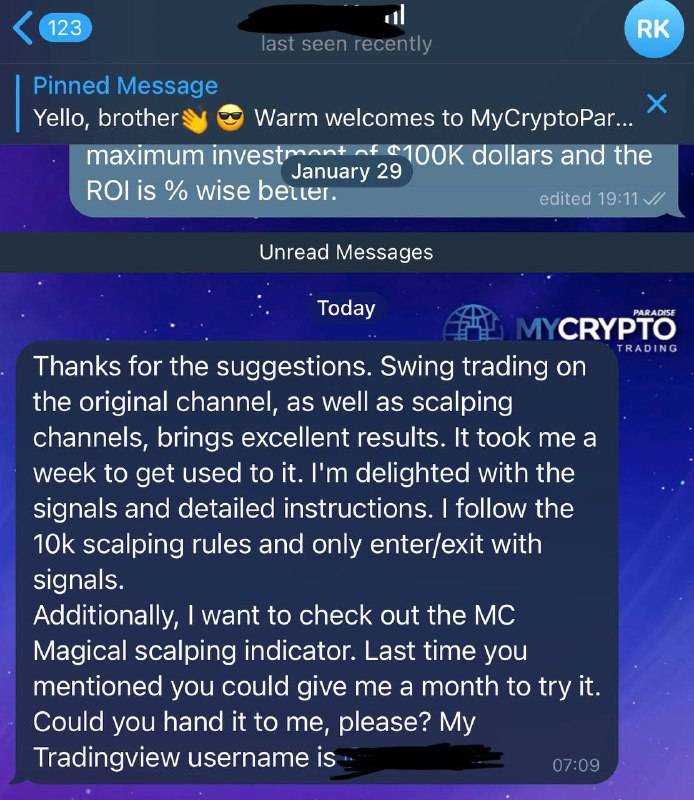
Task: Dismiss the pinned message banner
Action: (x=657, y=103)
